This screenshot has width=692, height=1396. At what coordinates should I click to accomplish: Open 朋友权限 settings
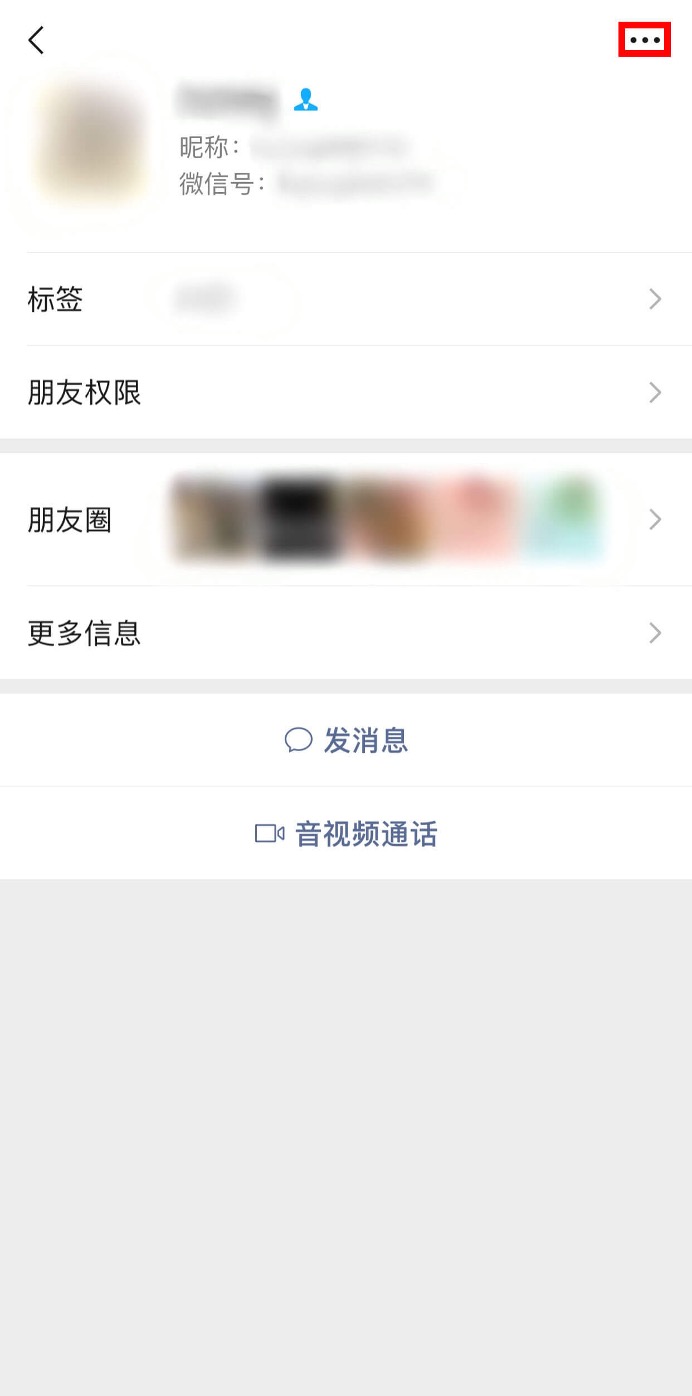coord(346,392)
